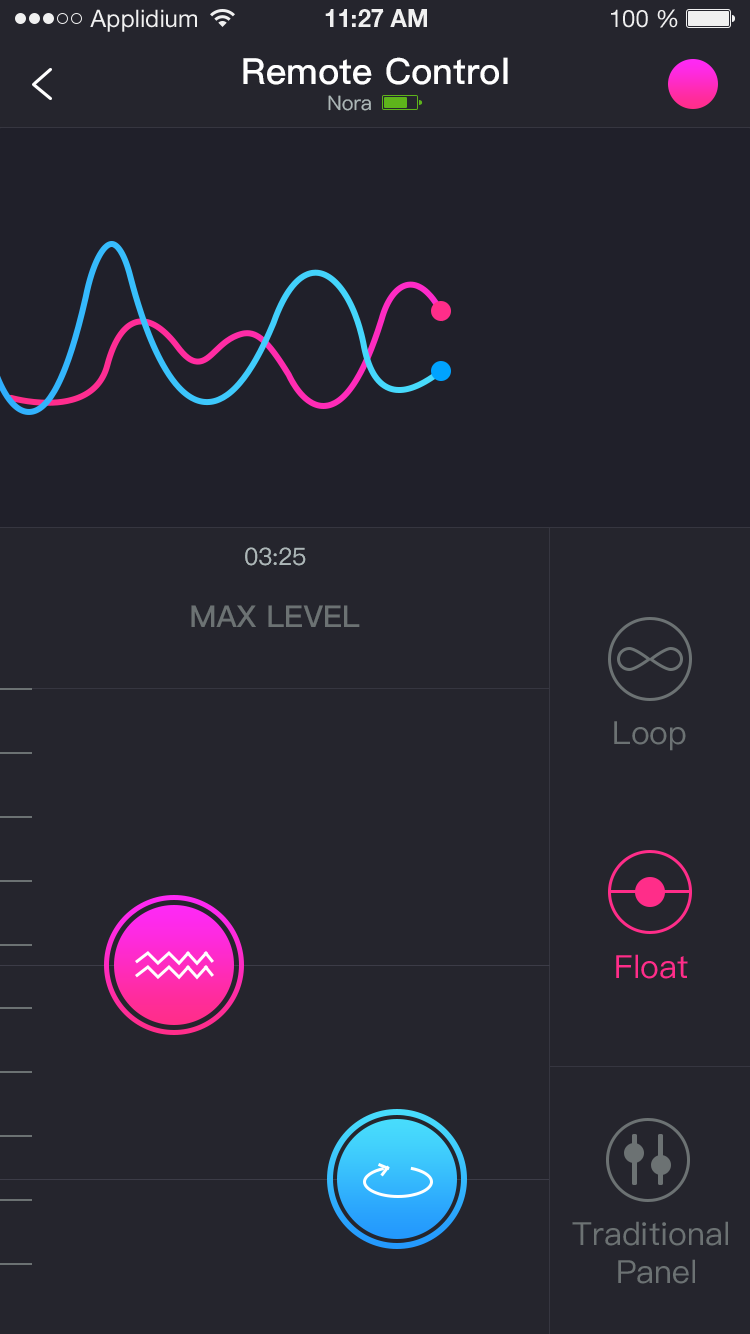Switch to Traditional Panel

coord(650,1200)
